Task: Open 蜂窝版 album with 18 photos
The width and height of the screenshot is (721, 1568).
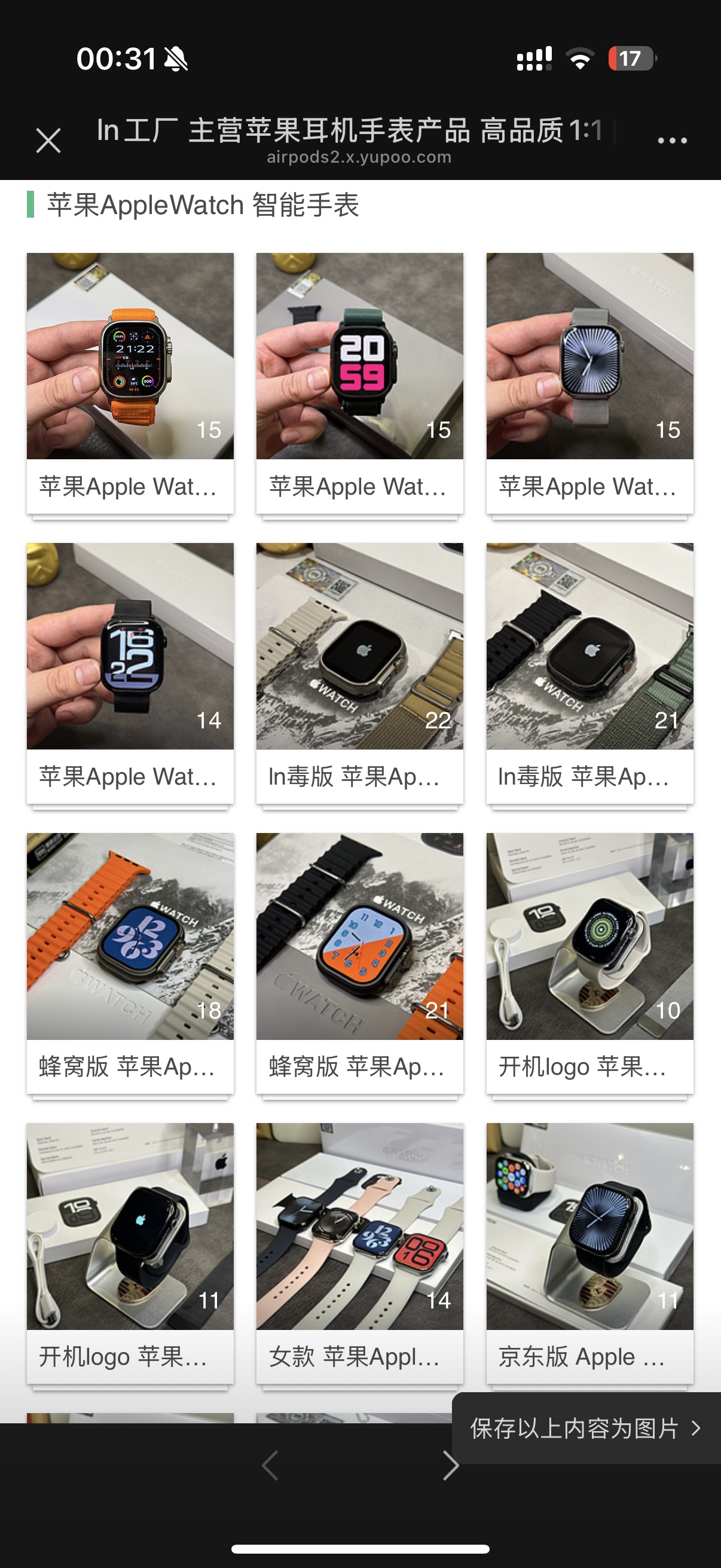Action: point(130,936)
